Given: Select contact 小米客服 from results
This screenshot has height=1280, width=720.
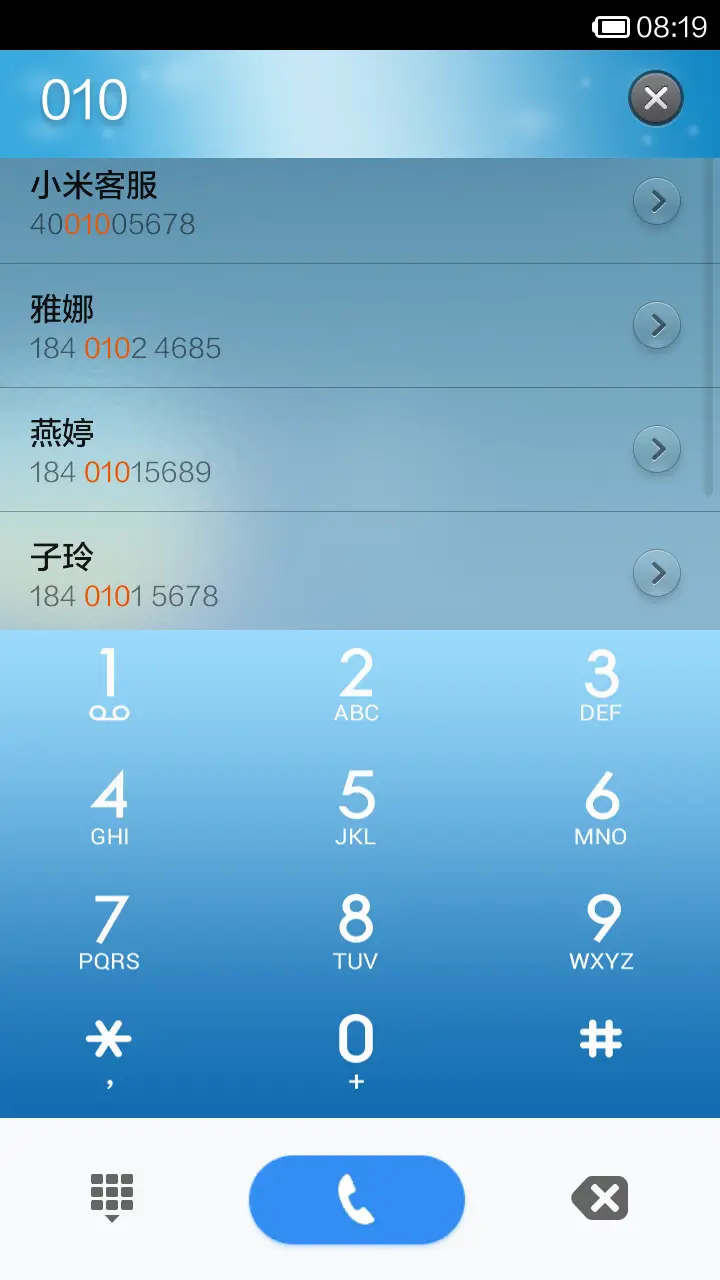Looking at the screenshot, I should click(300, 203).
